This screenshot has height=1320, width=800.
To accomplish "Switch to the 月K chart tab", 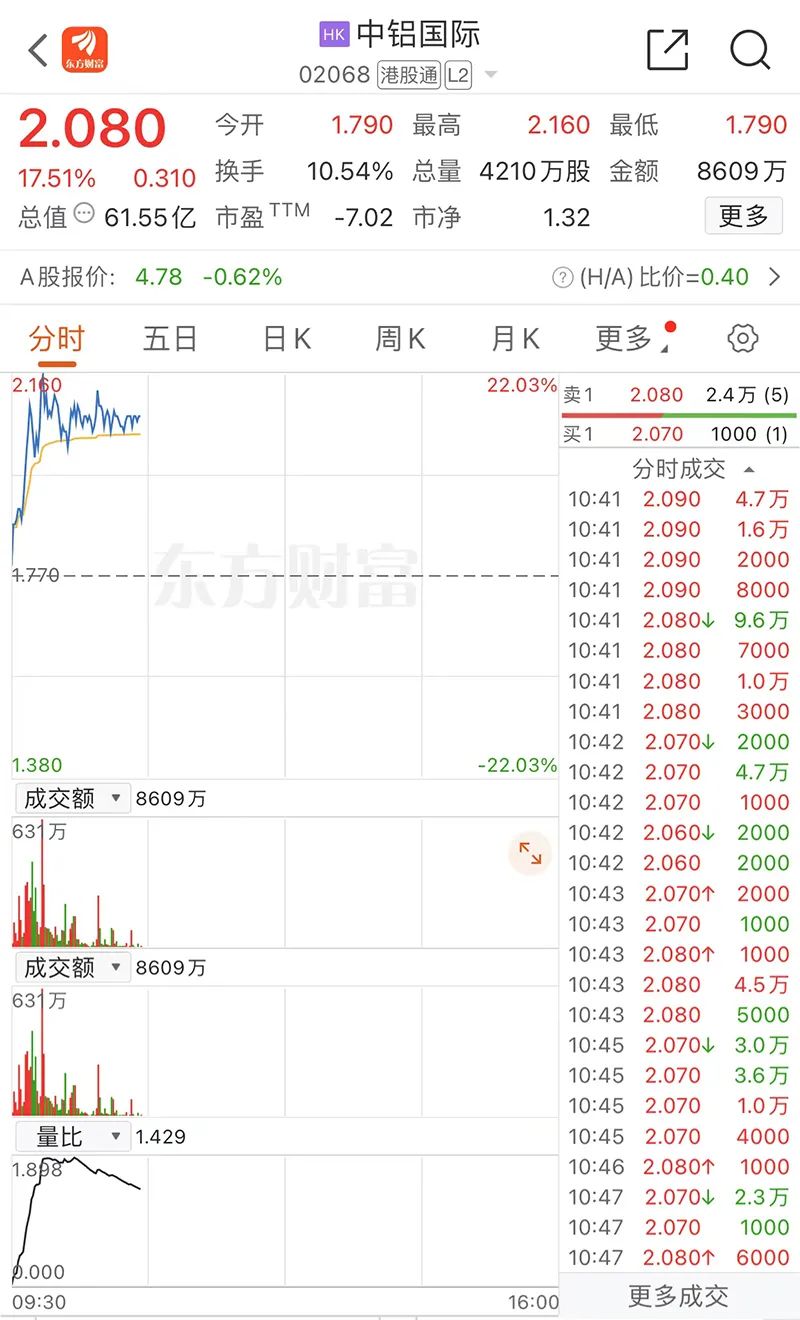I will 515,339.
